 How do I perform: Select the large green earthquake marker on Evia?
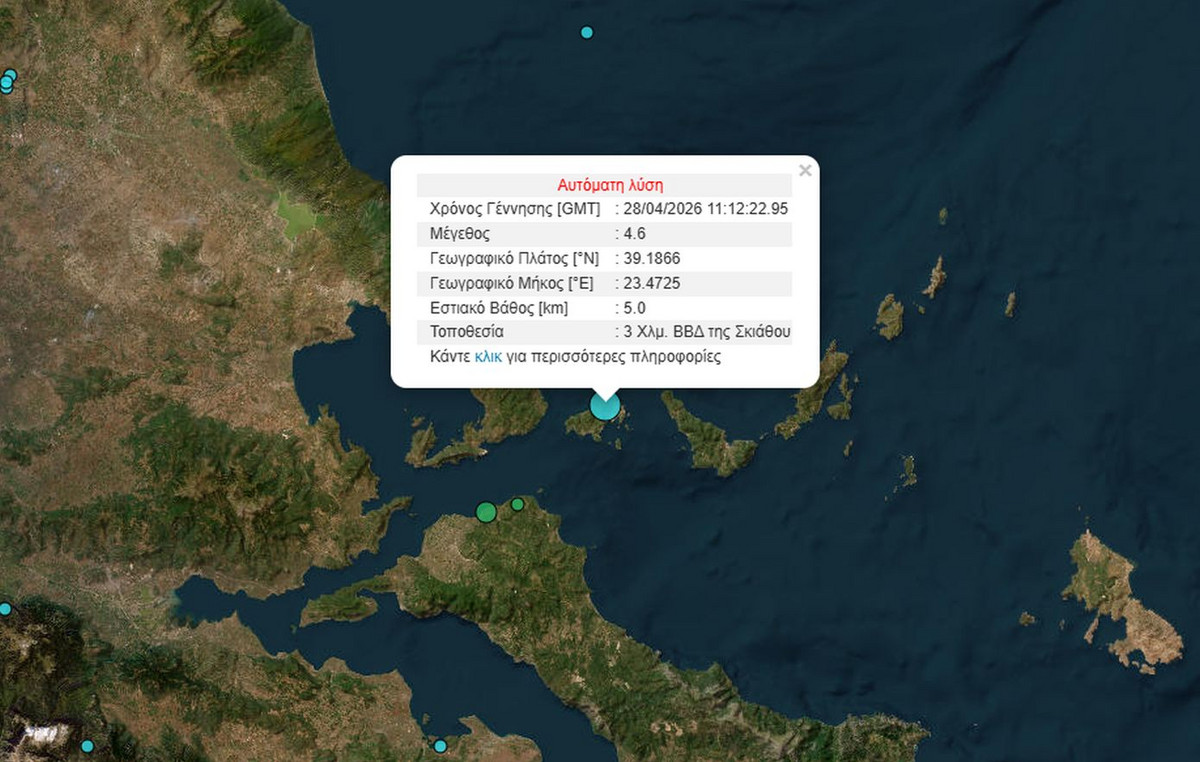coord(486,513)
